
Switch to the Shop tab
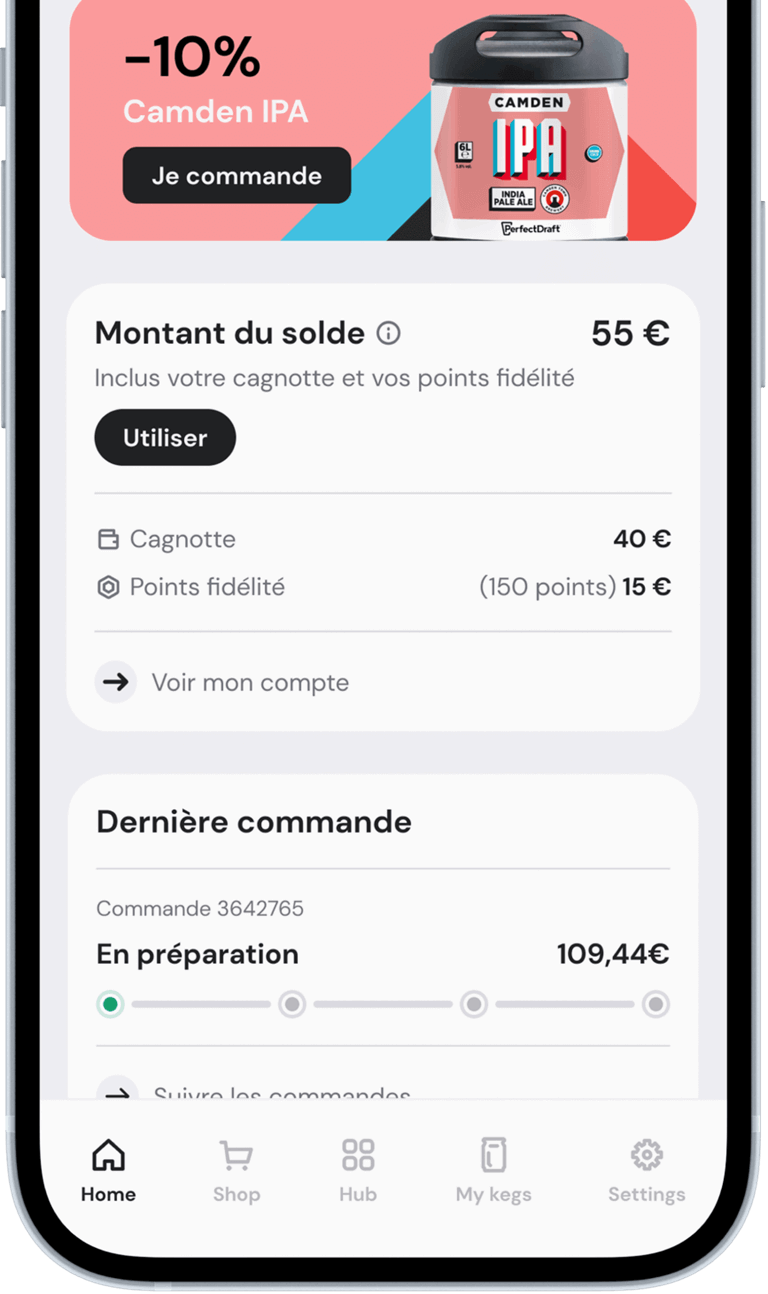[236, 1170]
